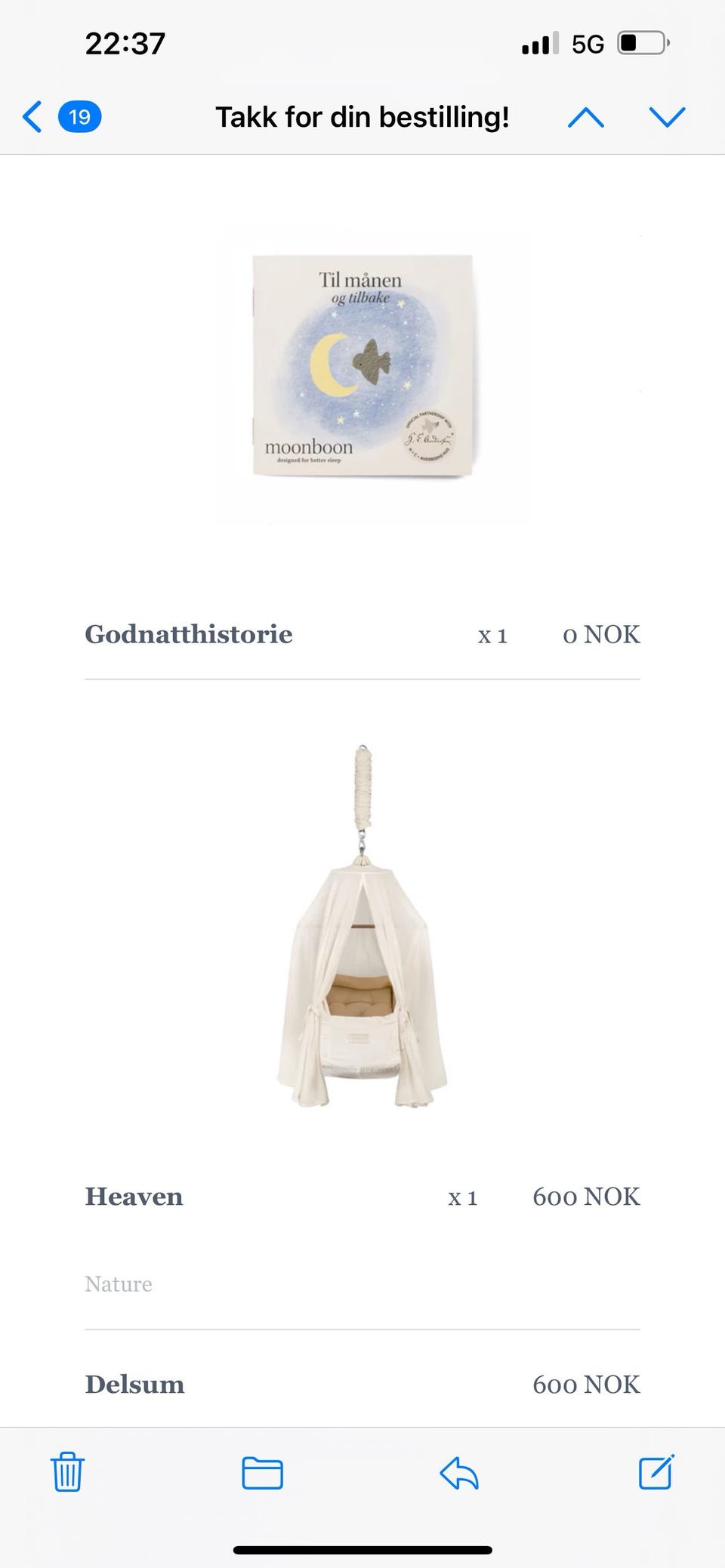The height and width of the screenshot is (1568, 725).
Task: Select the 'Takk for din bestilling!' subject line
Action: (362, 117)
